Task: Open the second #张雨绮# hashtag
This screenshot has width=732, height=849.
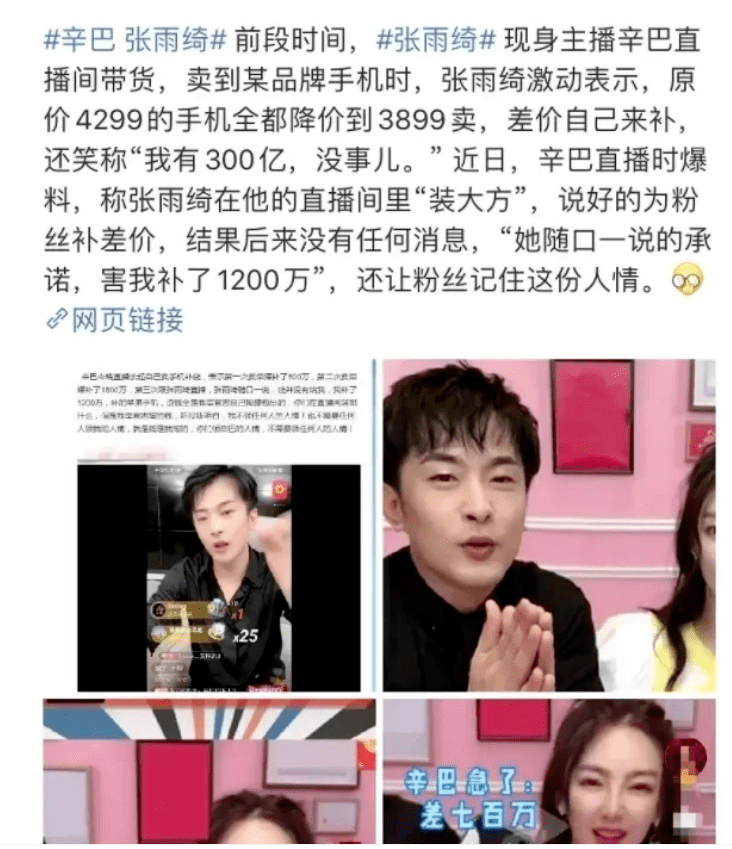Action: click(435, 42)
